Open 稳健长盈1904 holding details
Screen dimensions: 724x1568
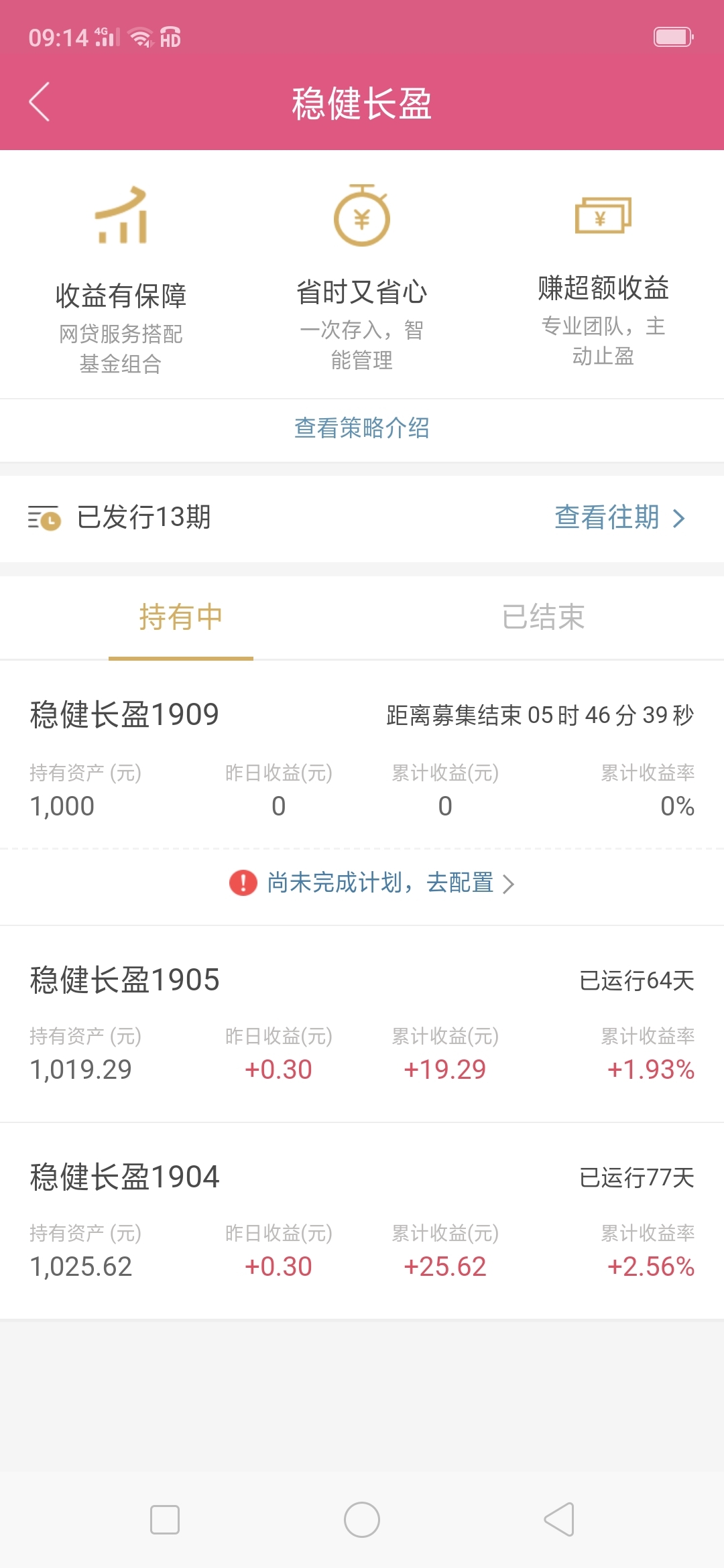pos(362,1221)
